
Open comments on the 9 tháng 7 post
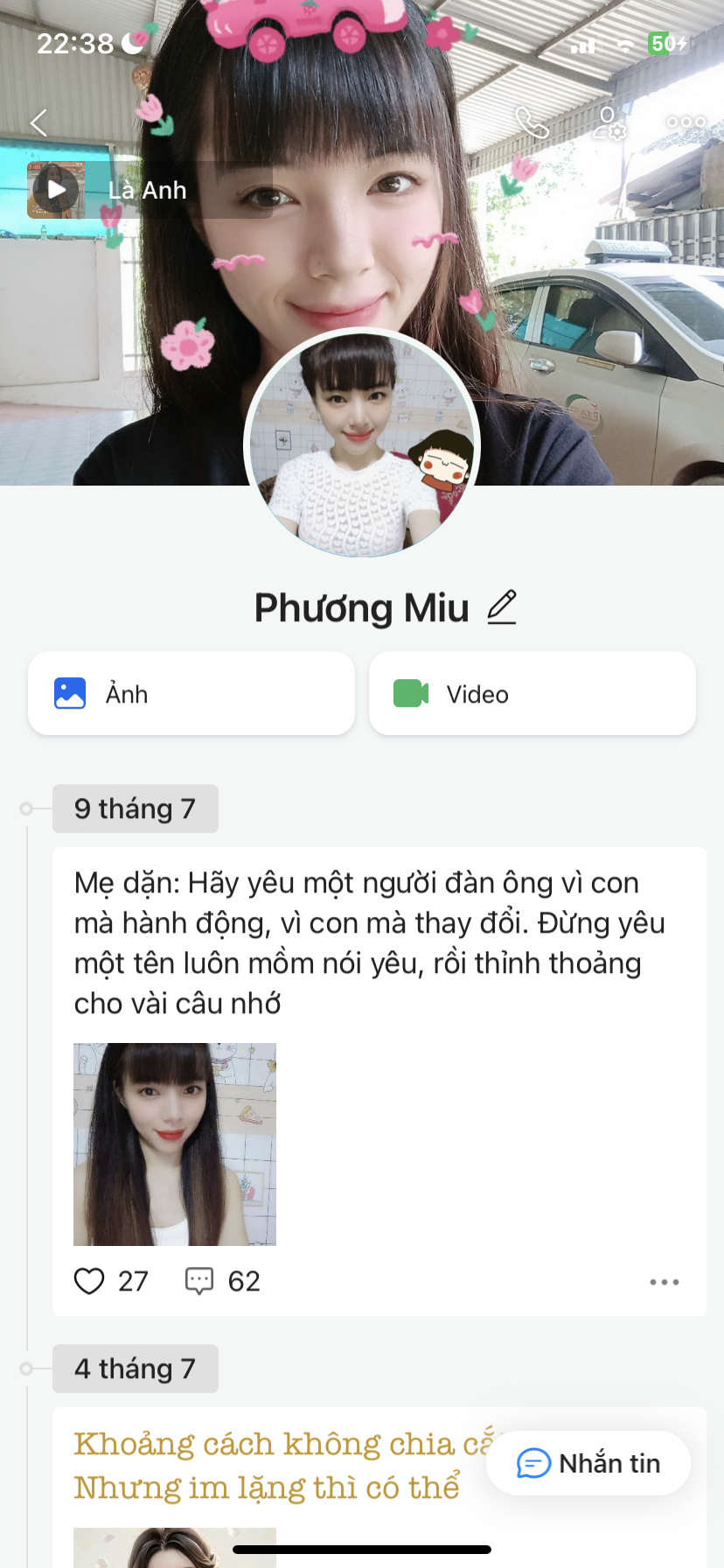point(199,1281)
